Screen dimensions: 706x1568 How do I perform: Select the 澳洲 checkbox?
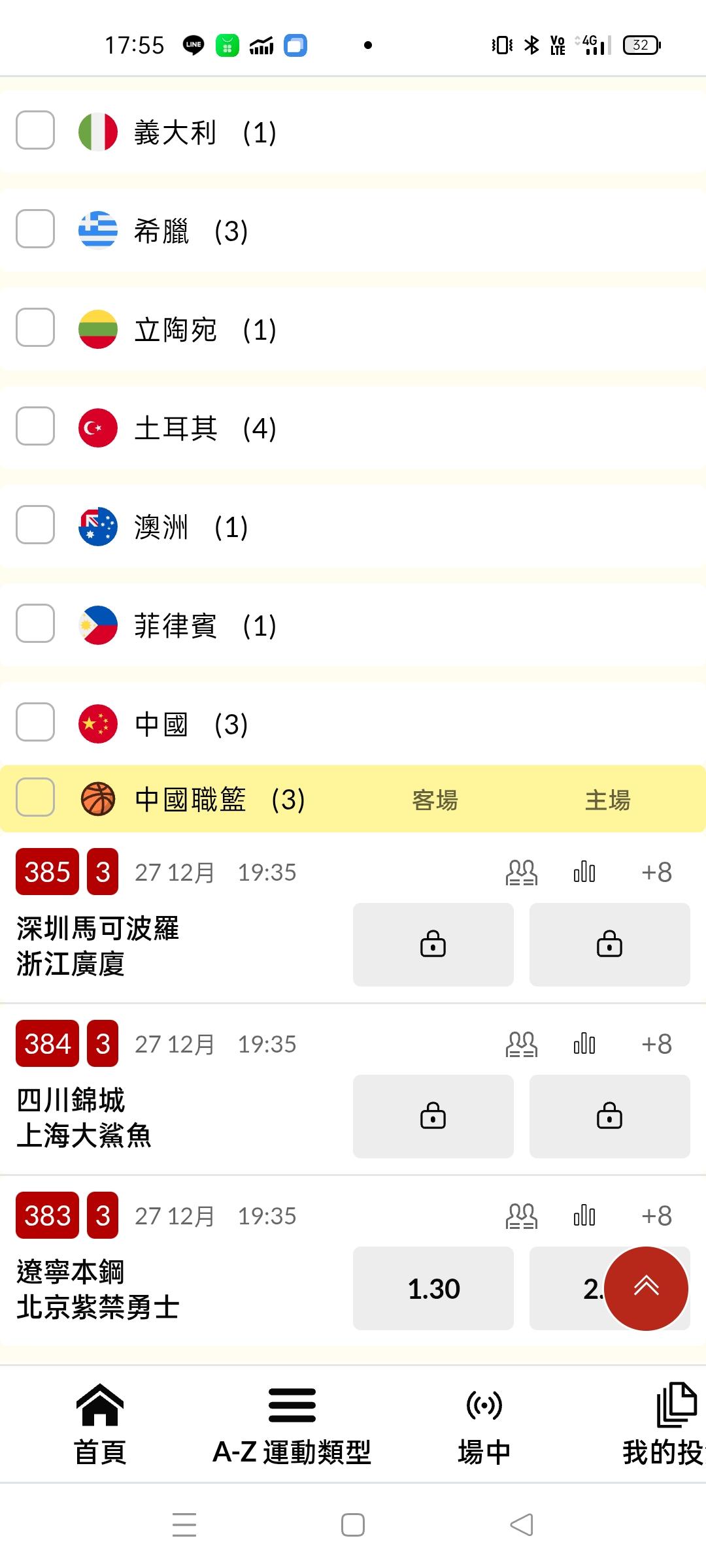pos(35,525)
